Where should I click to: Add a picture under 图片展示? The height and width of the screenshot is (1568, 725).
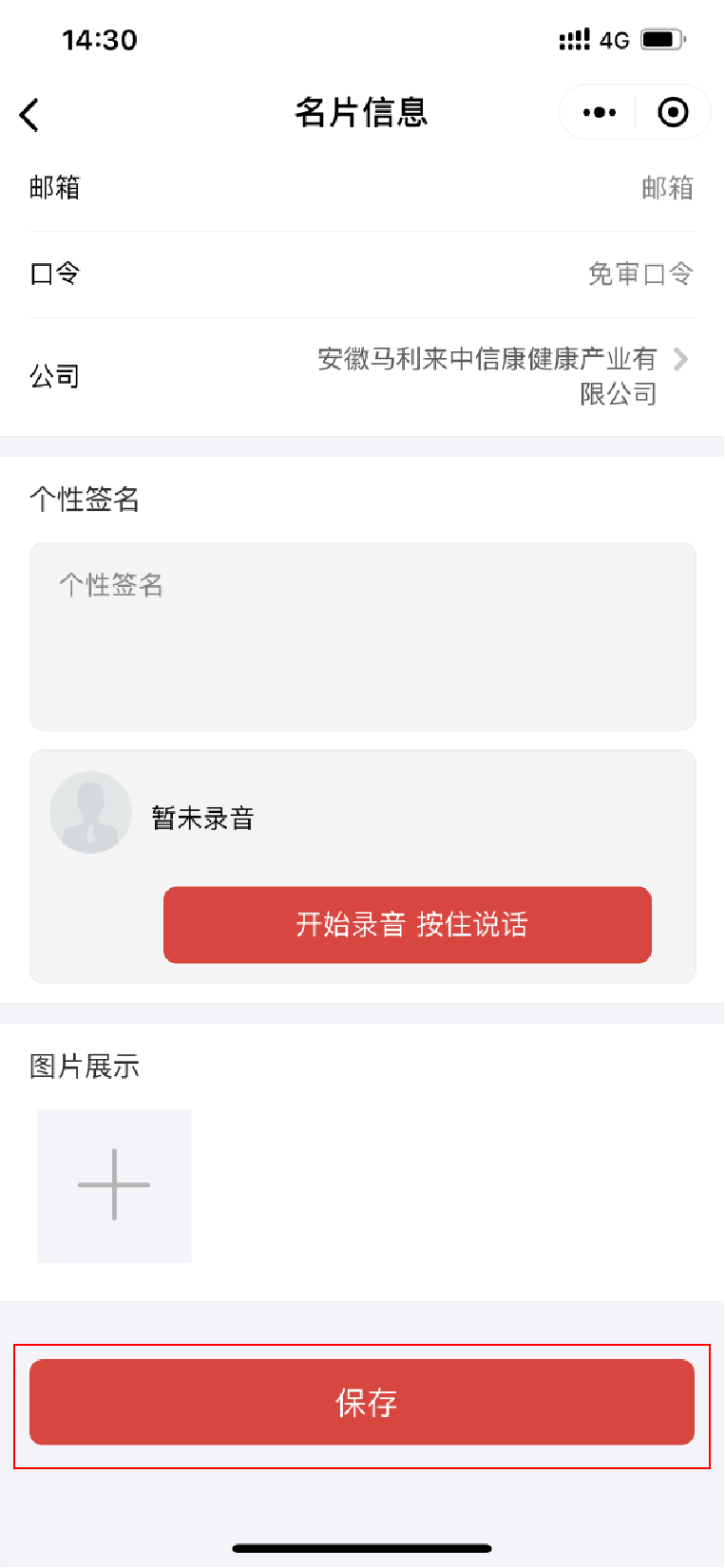[114, 1185]
